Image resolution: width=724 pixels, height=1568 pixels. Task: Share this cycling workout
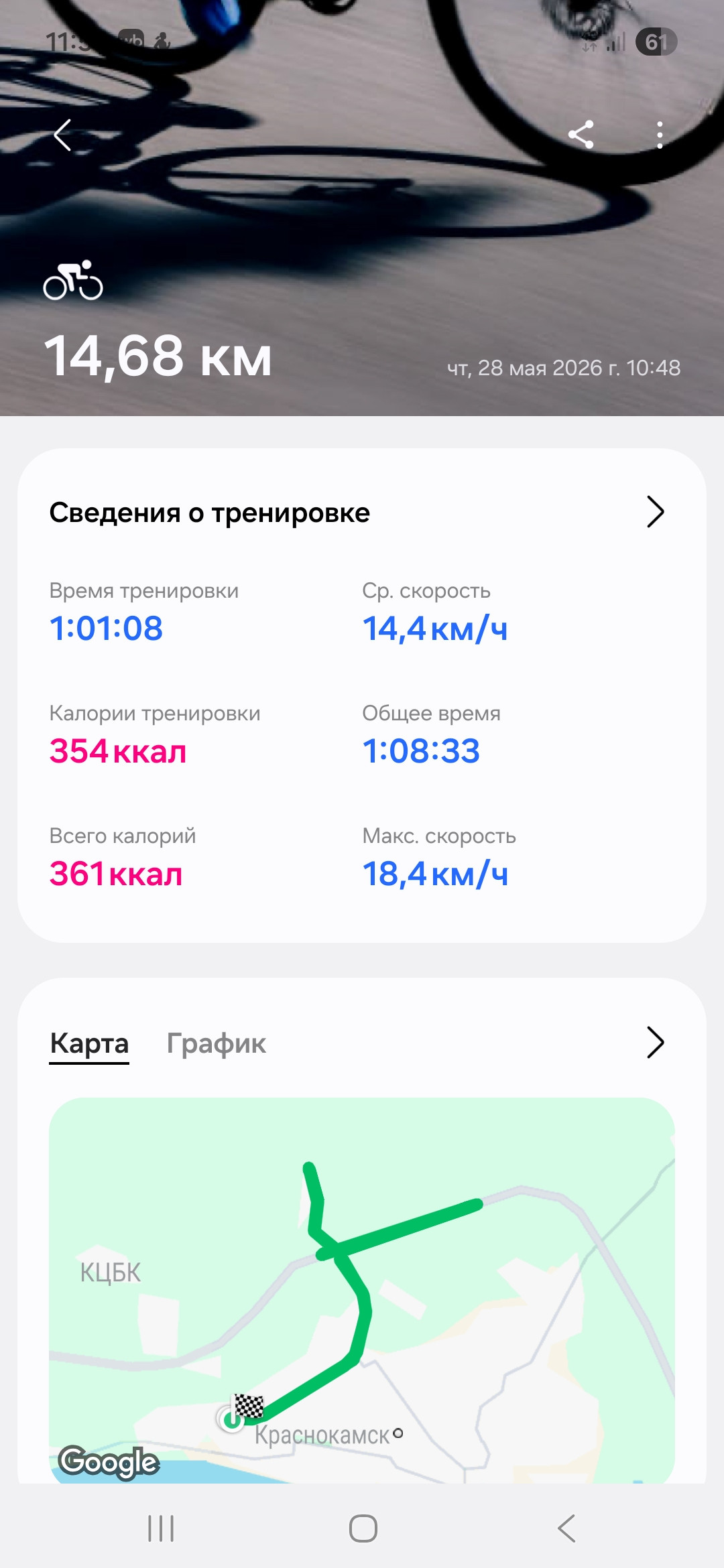pyautogui.click(x=581, y=135)
